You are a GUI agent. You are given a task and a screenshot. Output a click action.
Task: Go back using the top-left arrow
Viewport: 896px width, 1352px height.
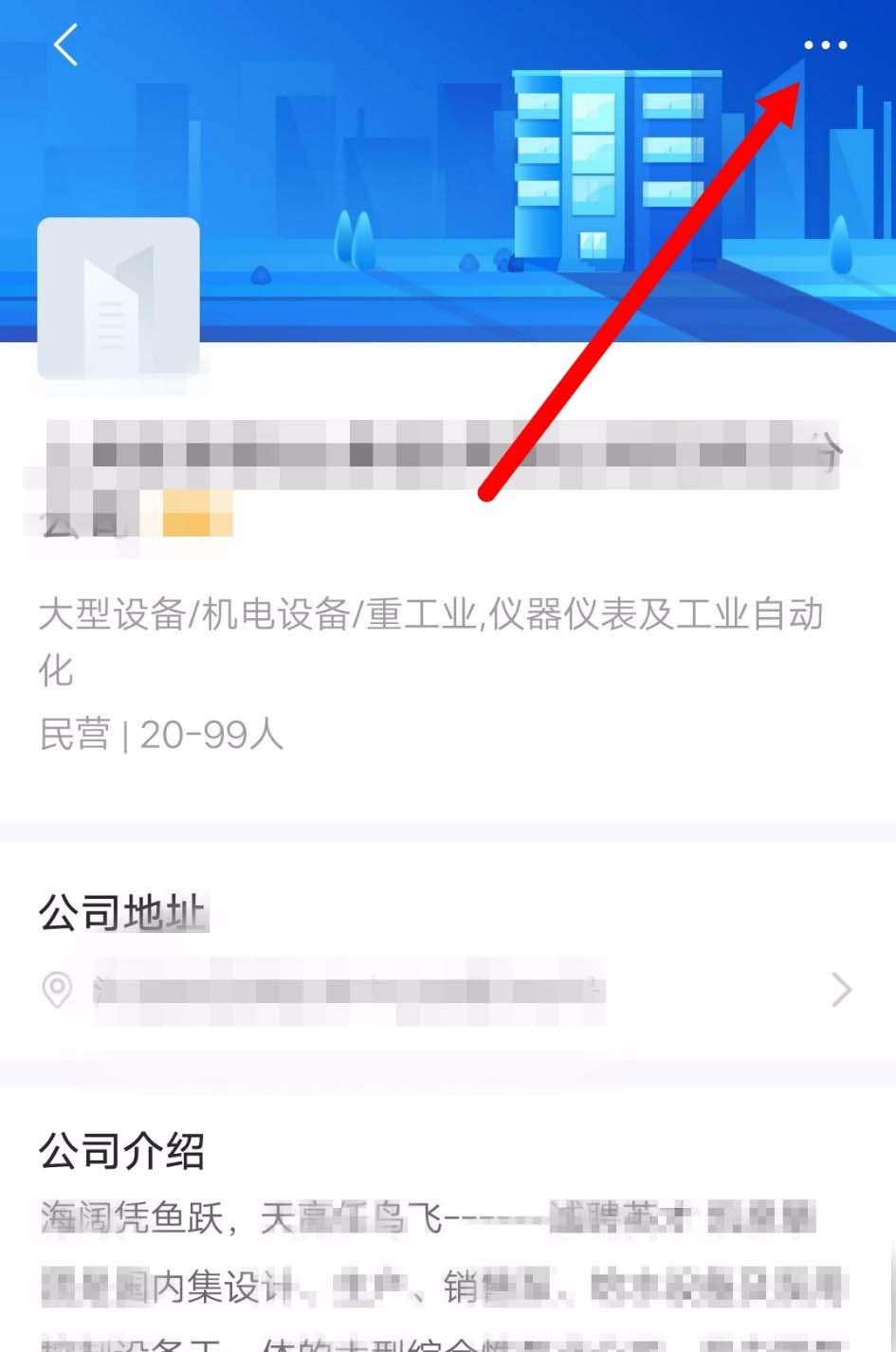pos(64,45)
